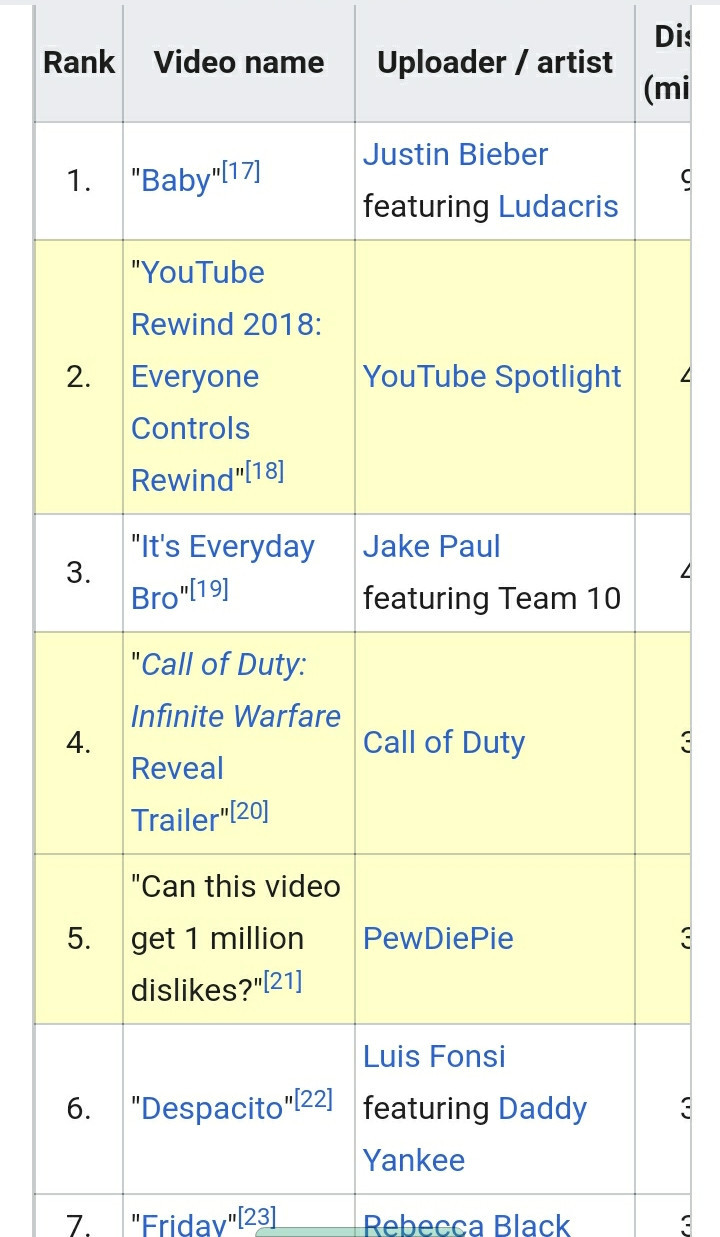720x1237 pixels.
Task: Open the YouTube Spotlight link
Action: (492, 377)
